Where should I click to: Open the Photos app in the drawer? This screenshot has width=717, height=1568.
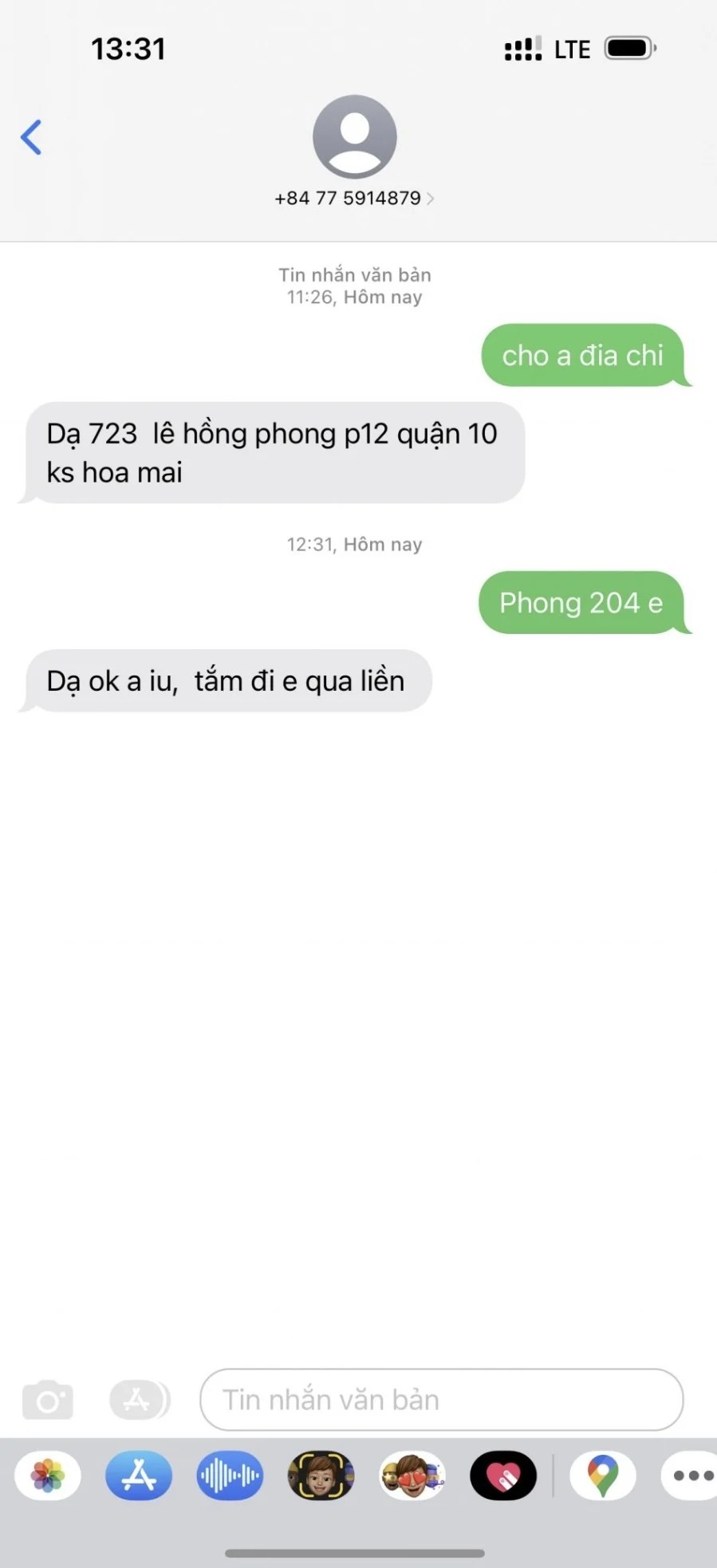pos(48,1476)
